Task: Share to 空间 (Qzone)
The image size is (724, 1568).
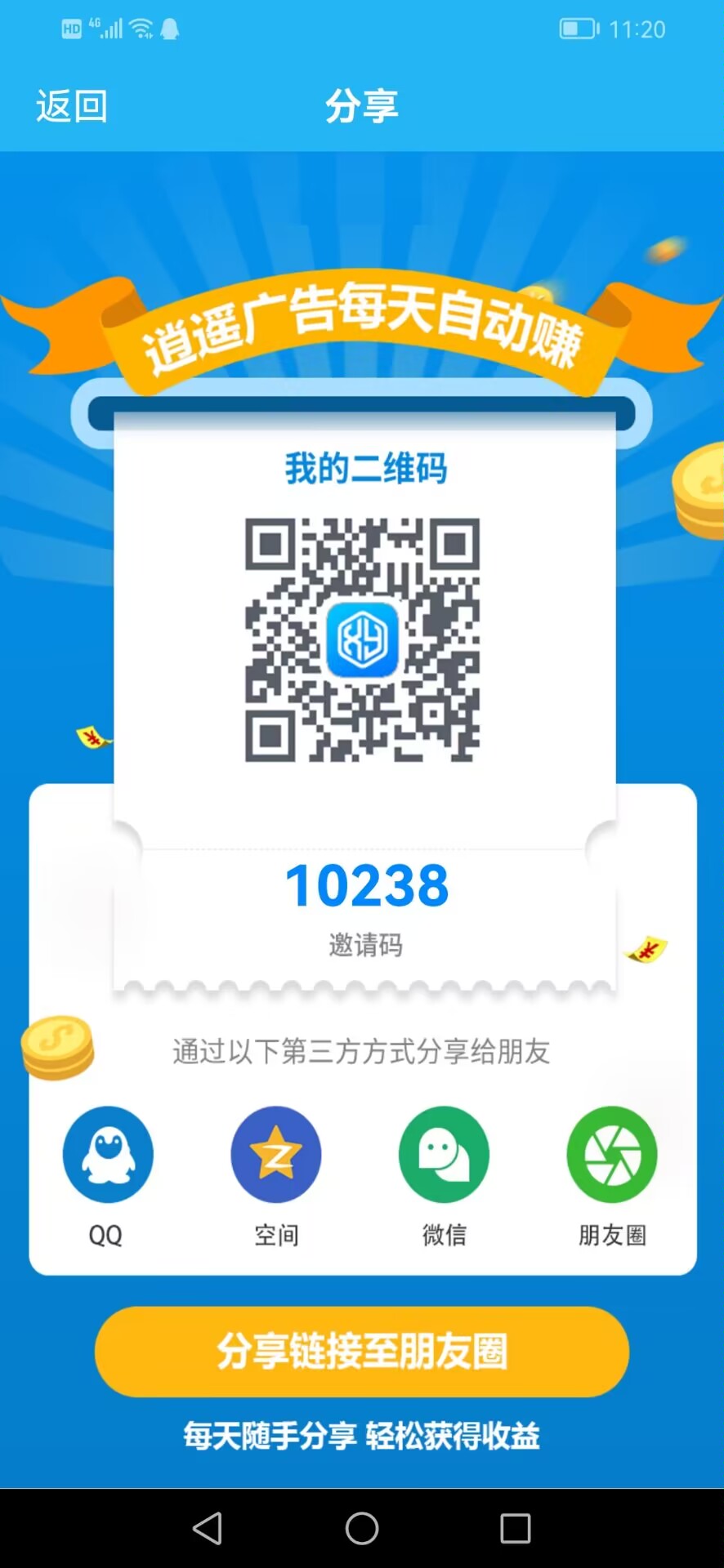Action: coord(276,1154)
